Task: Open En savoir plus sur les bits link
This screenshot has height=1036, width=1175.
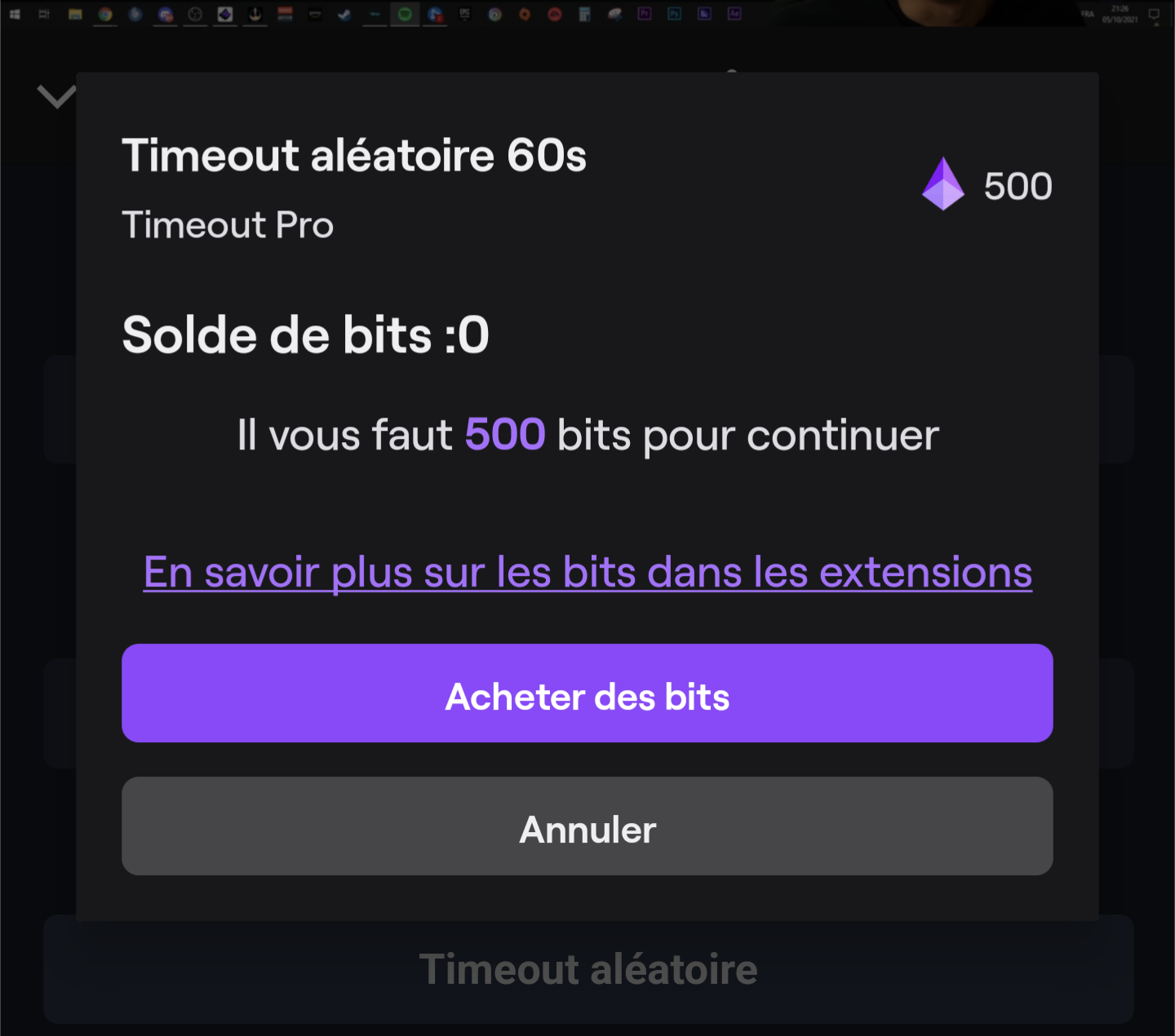Action: coord(587,572)
